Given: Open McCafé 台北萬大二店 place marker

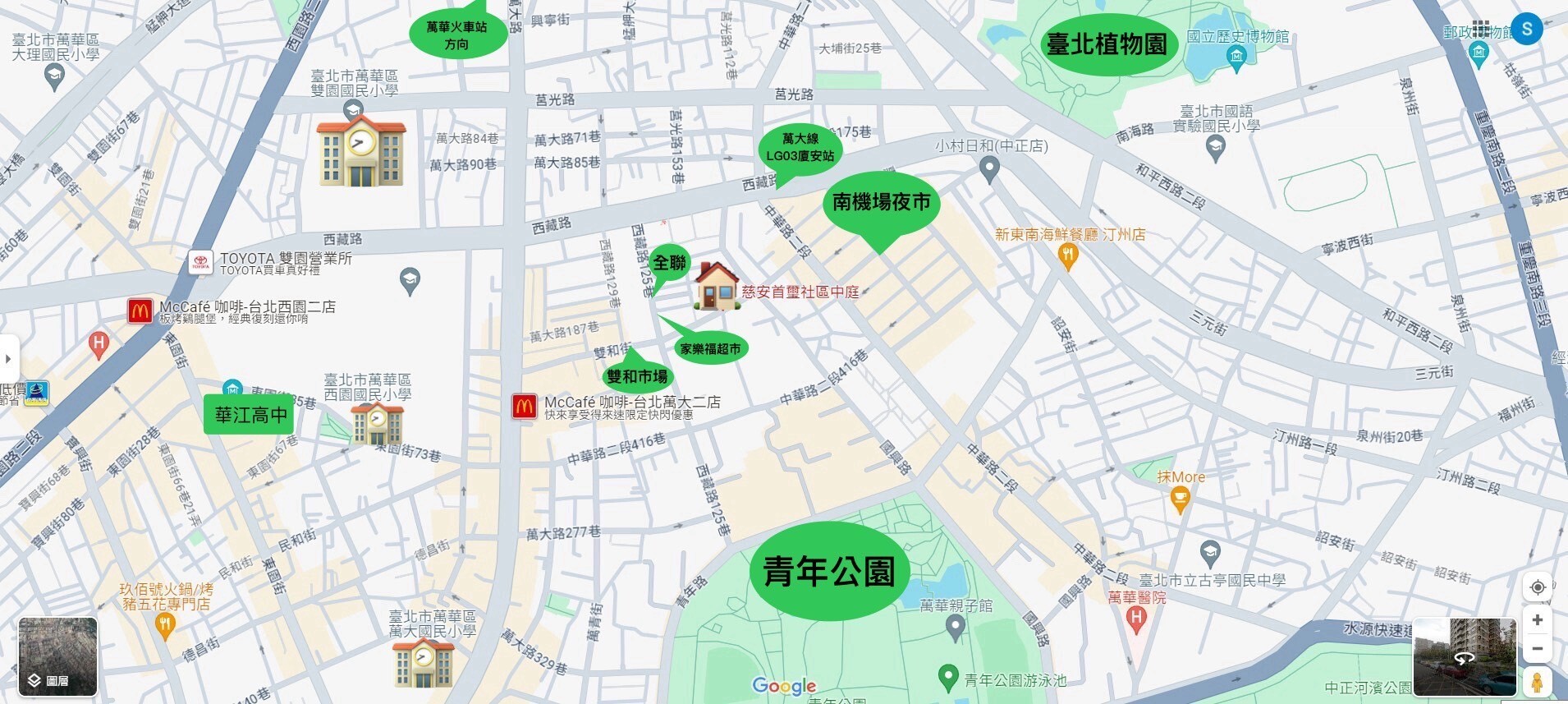Looking at the screenshot, I should point(525,407).
